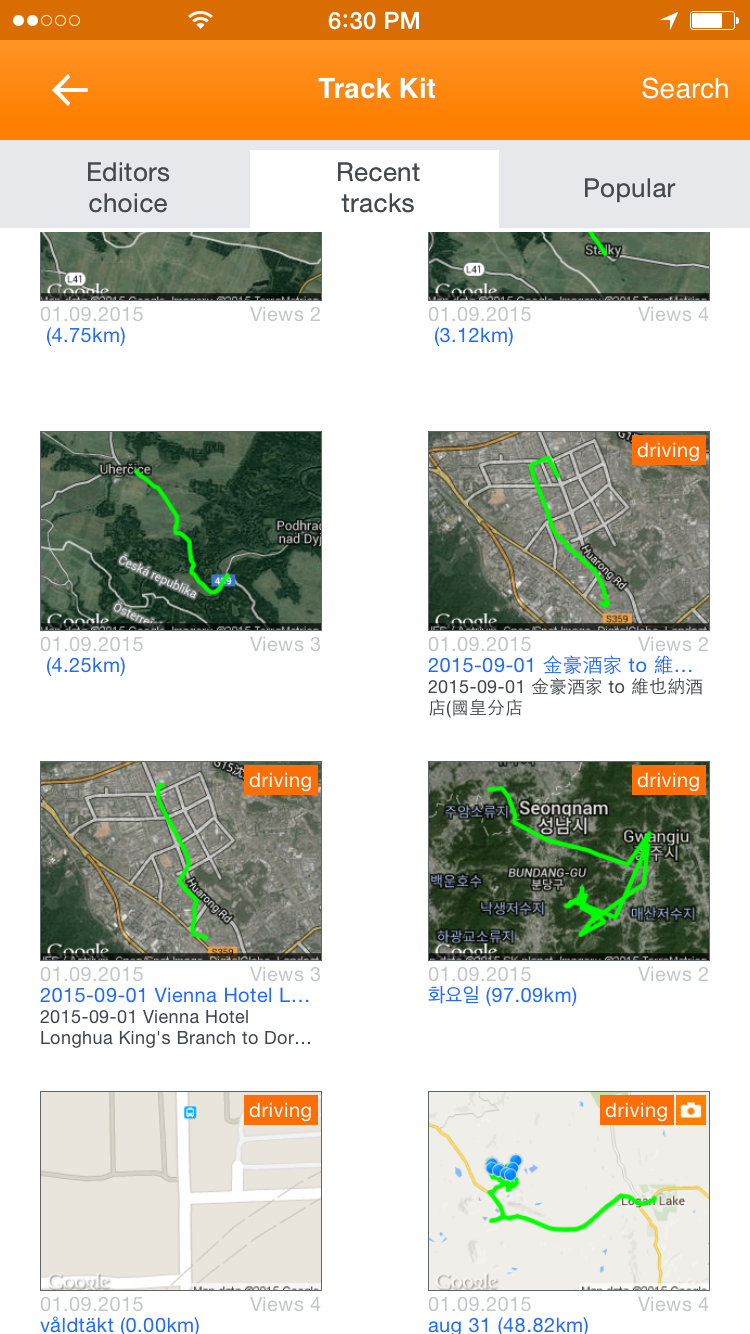Image resolution: width=750 pixels, height=1334 pixels.
Task: View the Logan Lake driving track map
Action: click(568, 1190)
